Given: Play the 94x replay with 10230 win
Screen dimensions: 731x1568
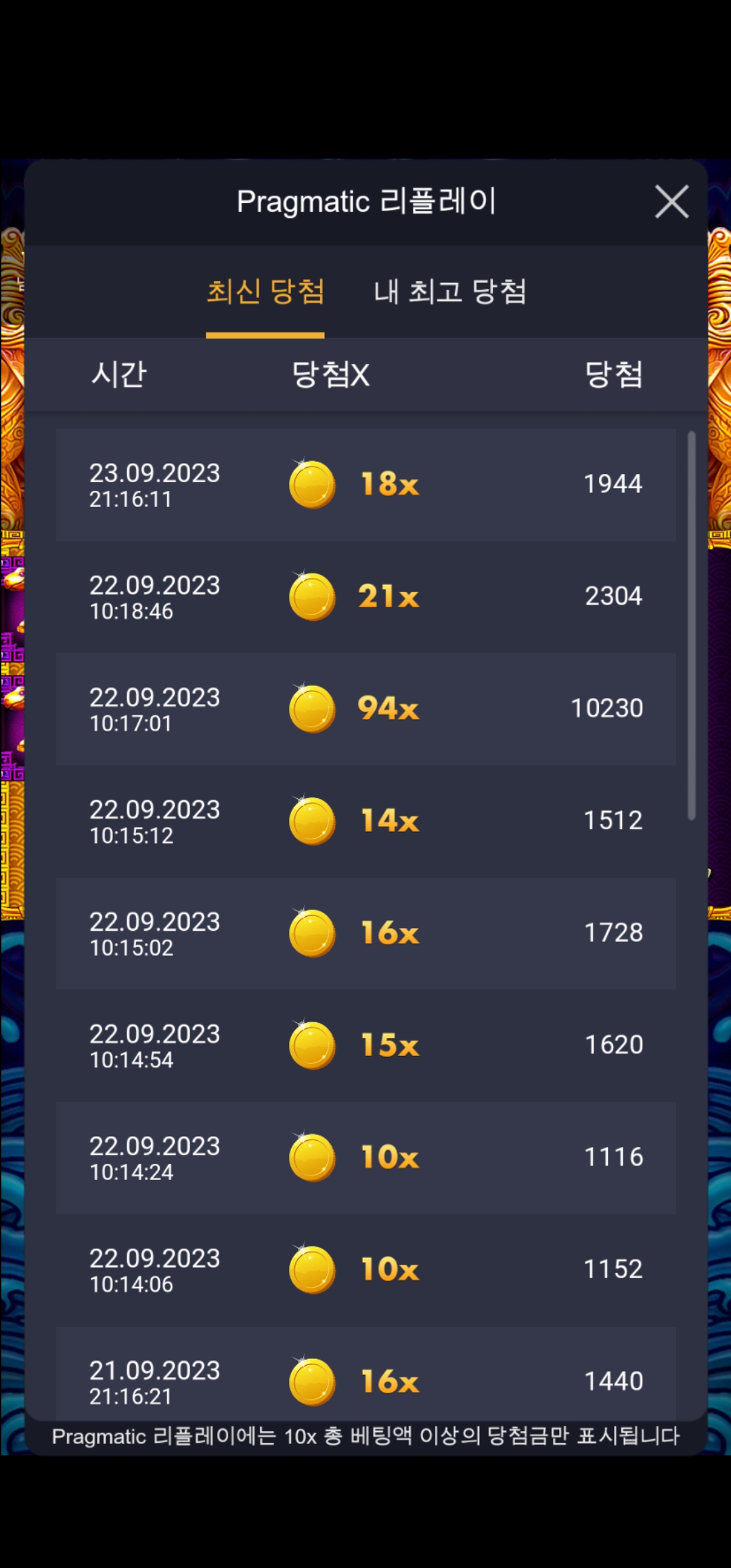Looking at the screenshot, I should (366, 710).
